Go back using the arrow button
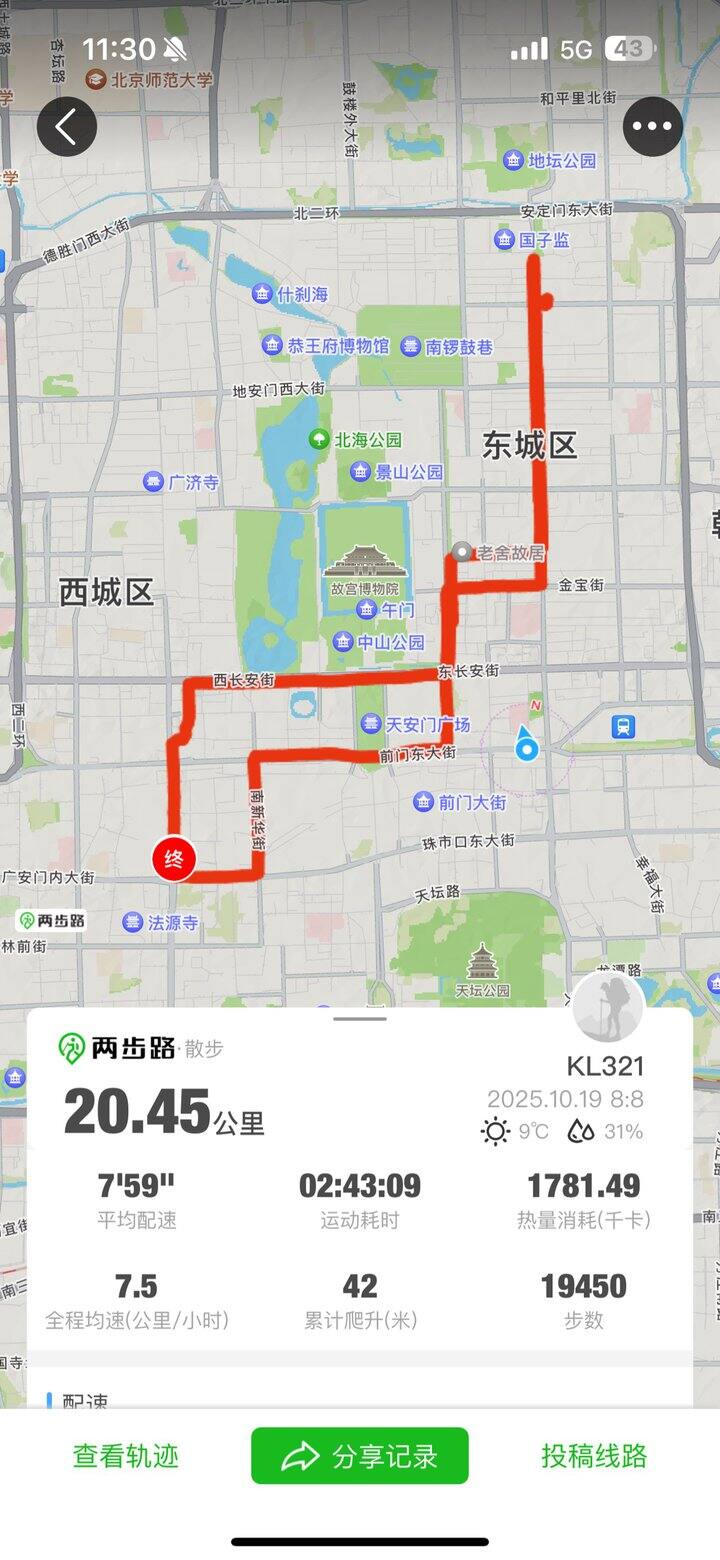Image resolution: width=720 pixels, height=1560 pixels. 67,127
